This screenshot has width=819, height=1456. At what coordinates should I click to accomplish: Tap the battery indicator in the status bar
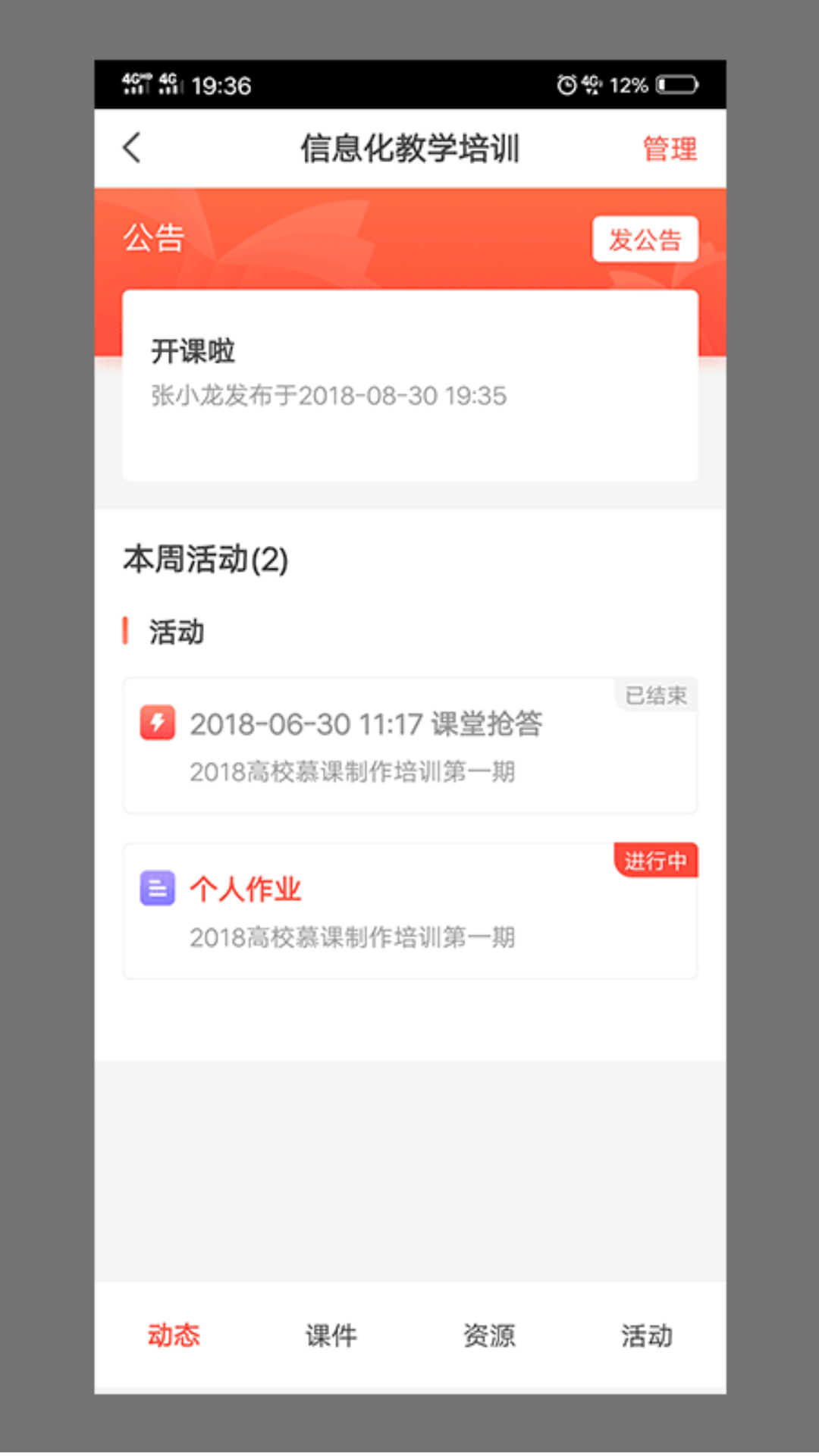point(677,85)
